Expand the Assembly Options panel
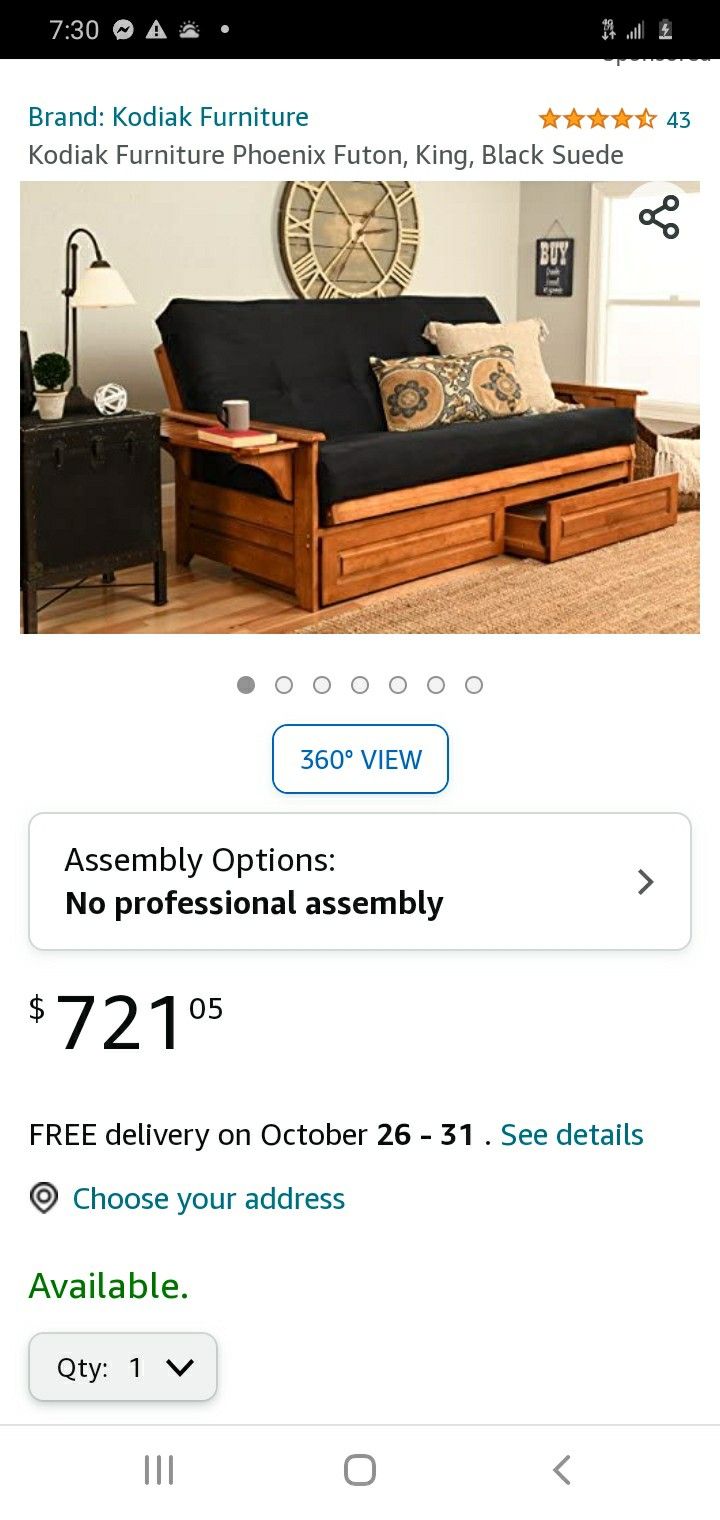Viewport: 720px width, 1520px height. [x=360, y=881]
